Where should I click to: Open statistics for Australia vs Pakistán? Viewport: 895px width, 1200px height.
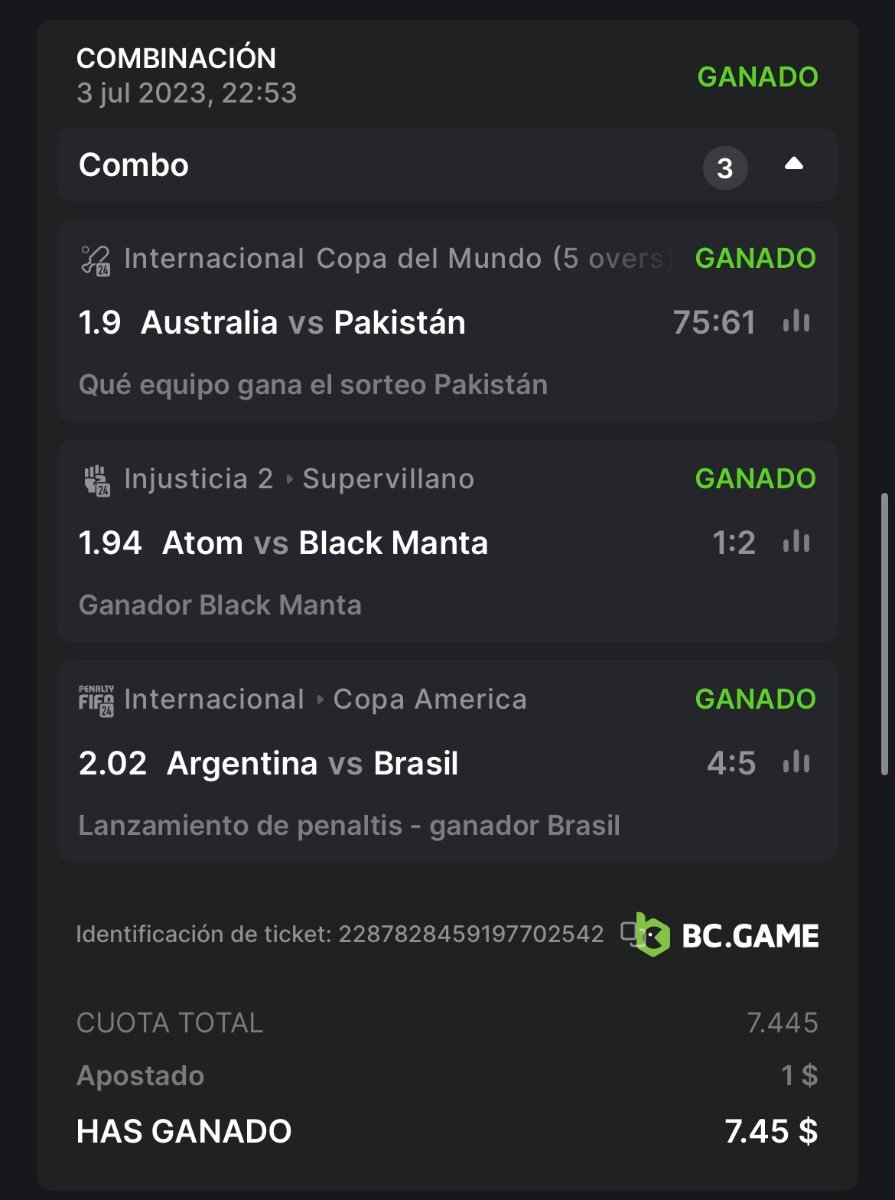pyautogui.click(x=796, y=322)
